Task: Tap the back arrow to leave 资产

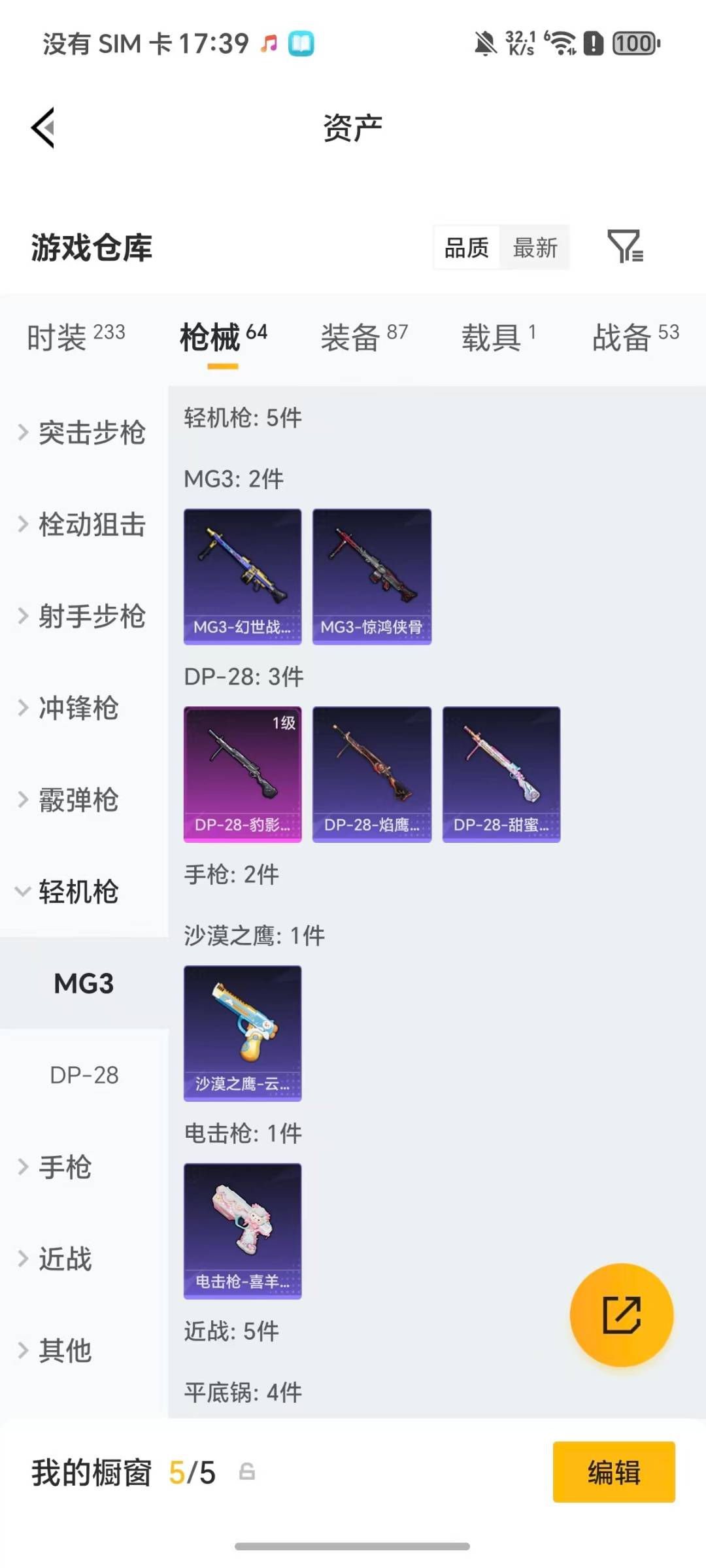Action: point(43,127)
